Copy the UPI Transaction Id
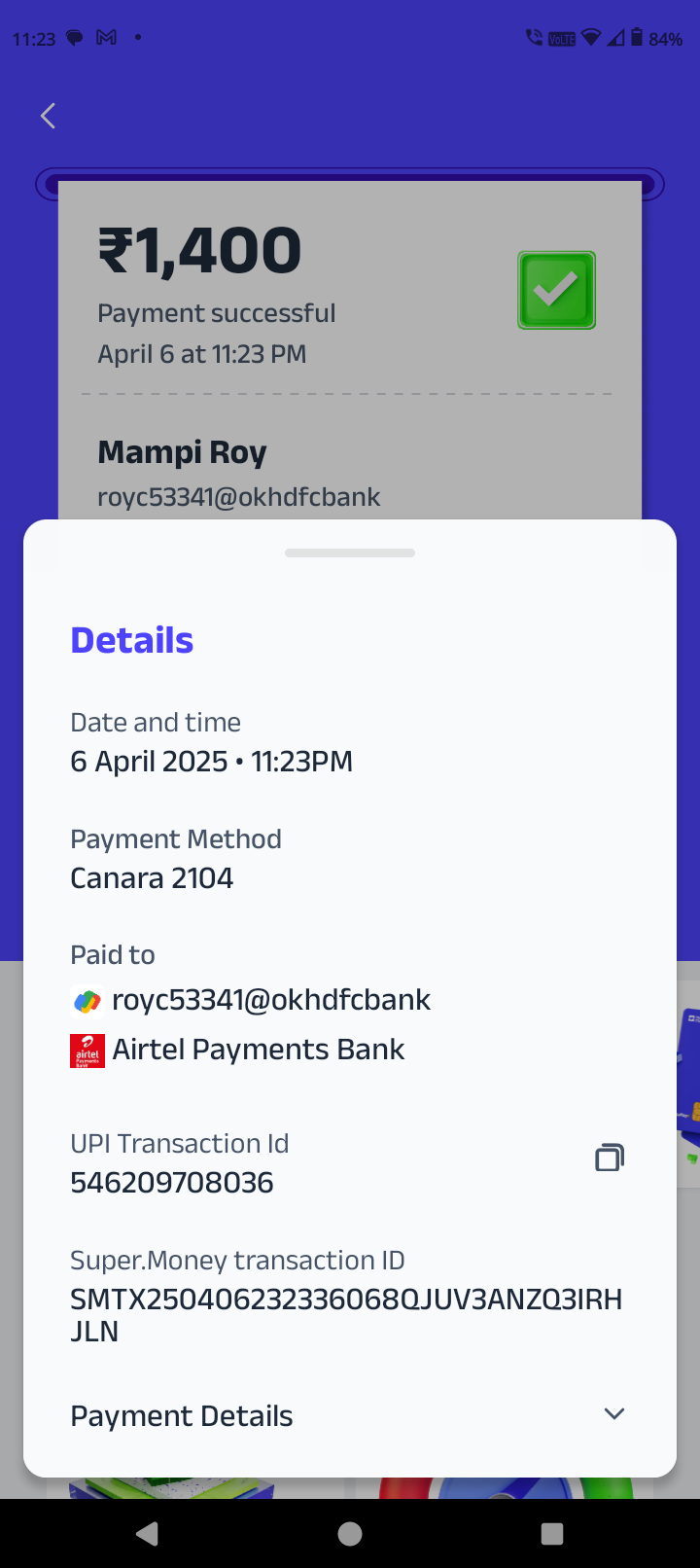Screen dimensions: 700x1568 (x=610, y=1158)
